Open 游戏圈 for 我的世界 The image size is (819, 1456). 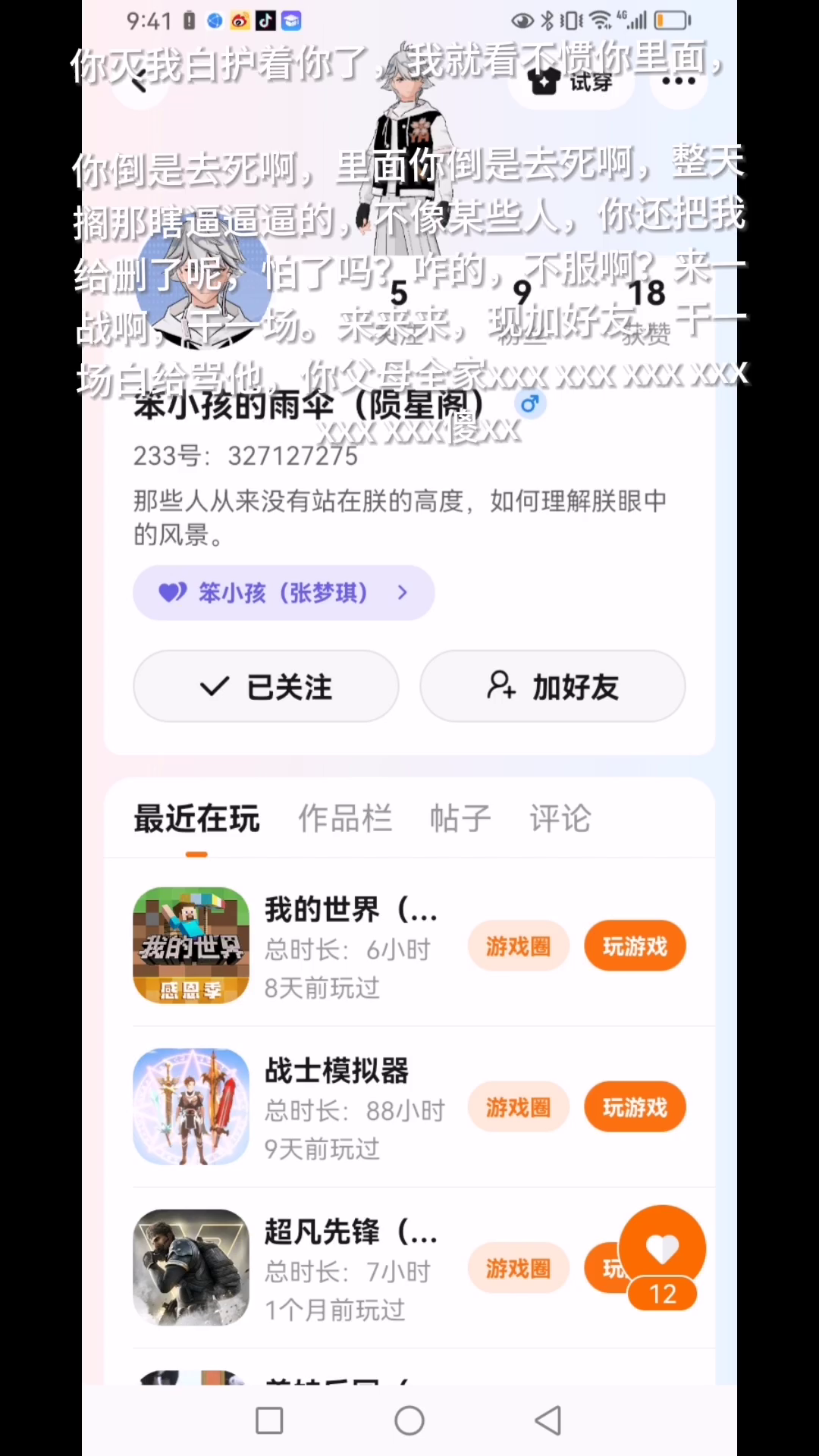(x=519, y=946)
